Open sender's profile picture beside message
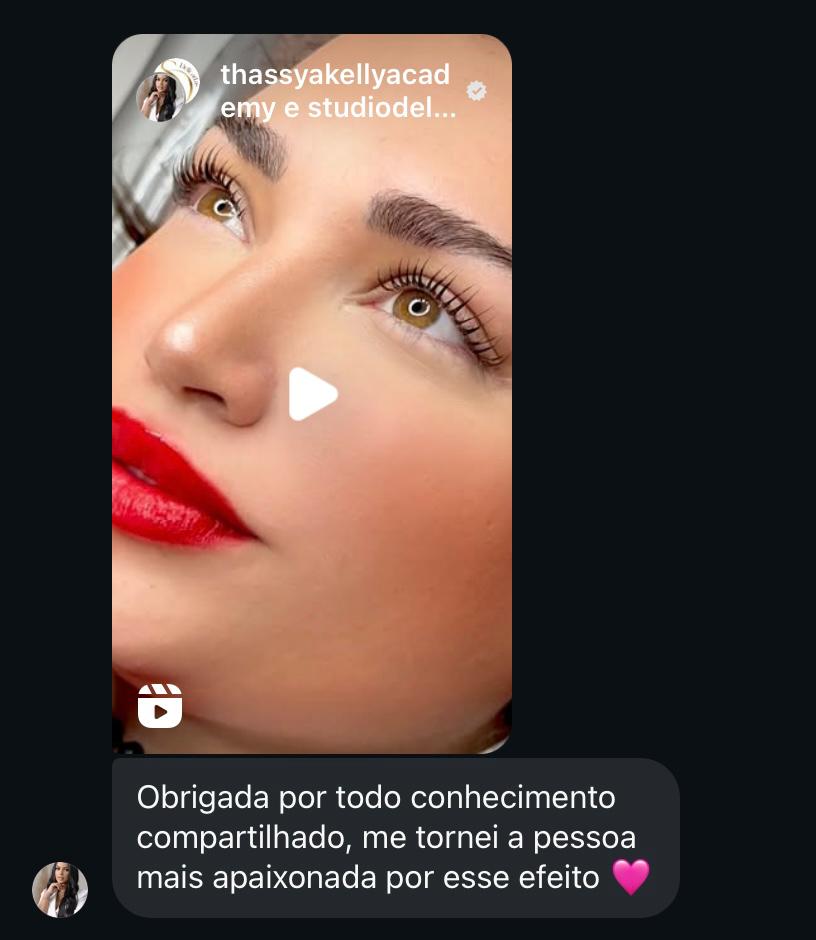Image resolution: width=816 pixels, height=940 pixels. (x=60, y=889)
